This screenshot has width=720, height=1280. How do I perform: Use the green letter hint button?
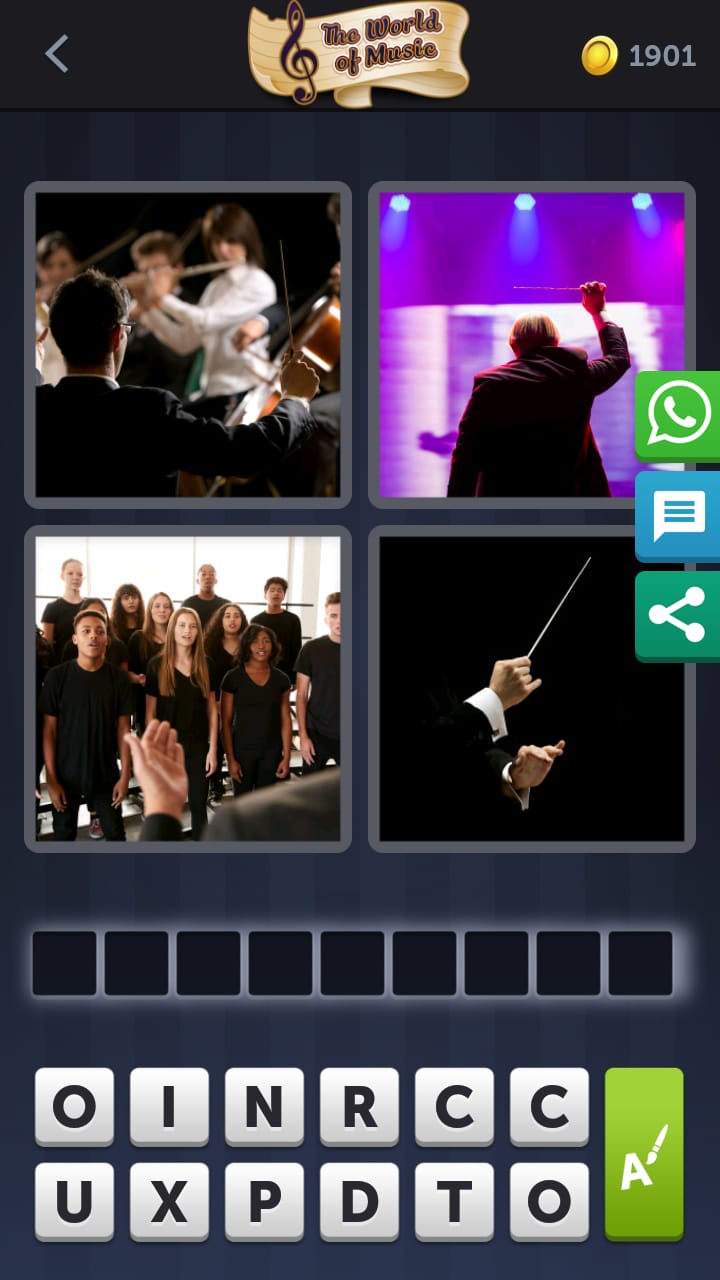point(644,1153)
